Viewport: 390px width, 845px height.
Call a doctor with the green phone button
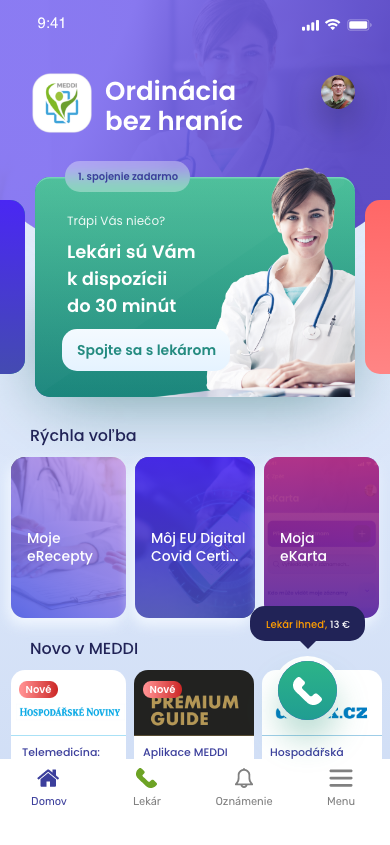(x=308, y=690)
